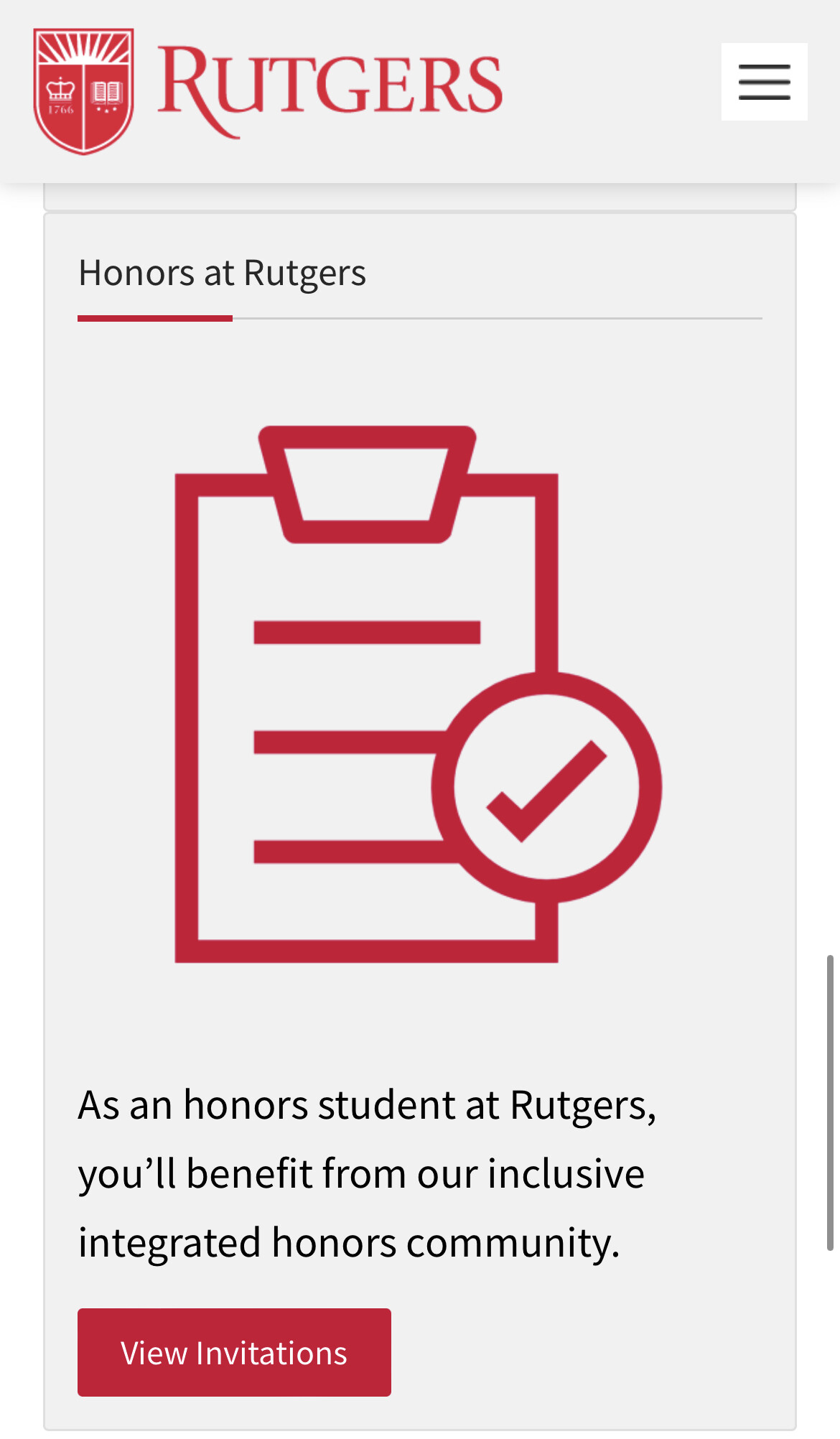Tap the View Invitations button
Image resolution: width=840 pixels, height=1439 pixels.
(x=234, y=1351)
